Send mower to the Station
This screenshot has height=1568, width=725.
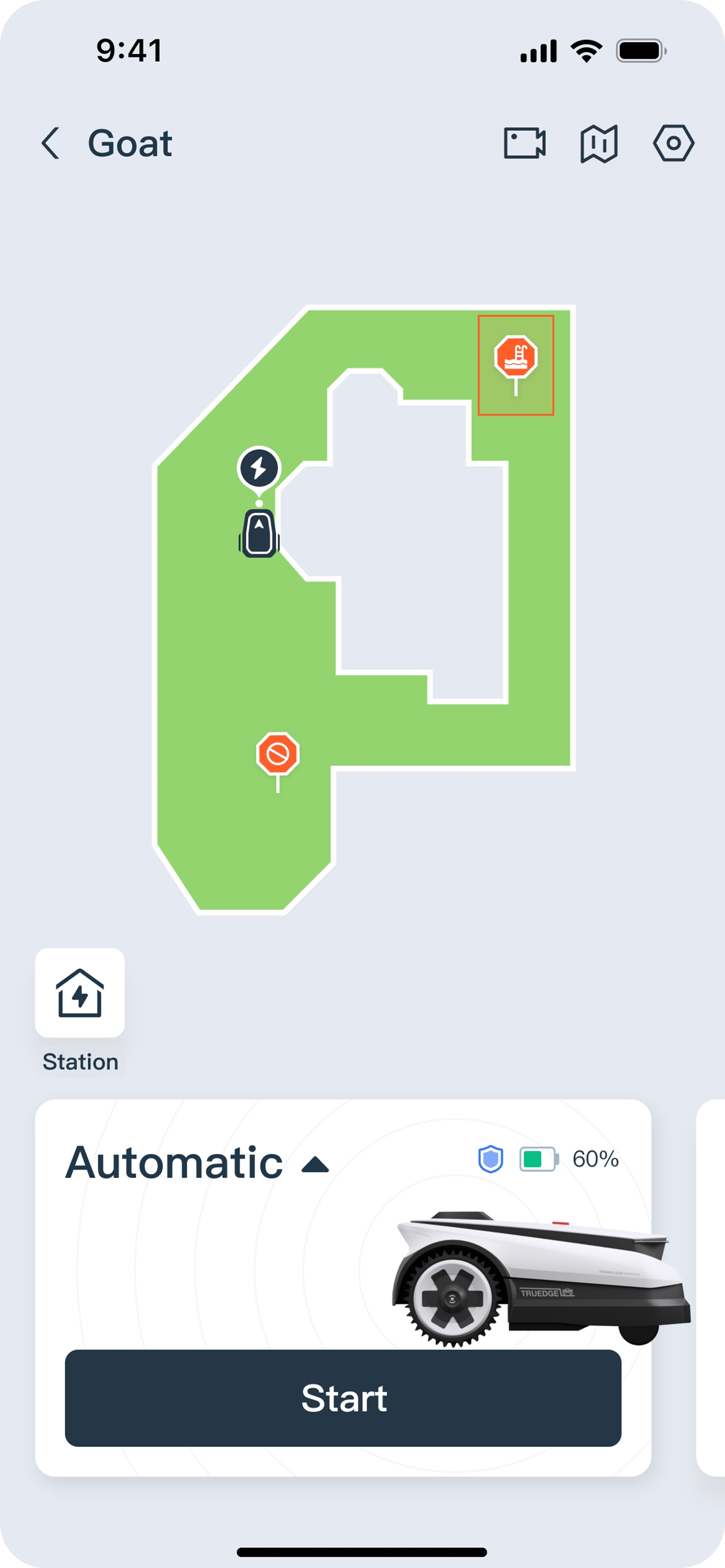point(79,993)
